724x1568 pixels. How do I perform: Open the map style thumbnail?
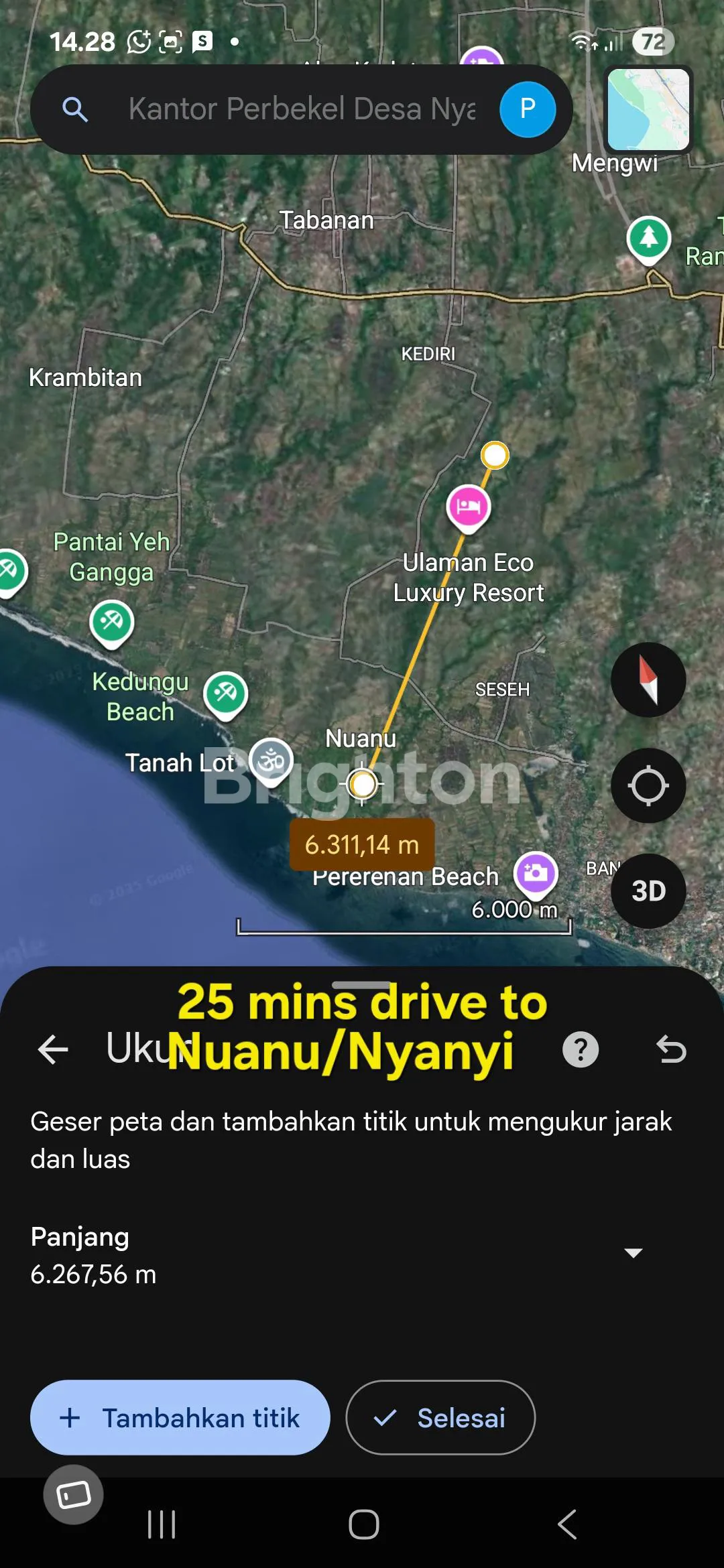(x=648, y=109)
